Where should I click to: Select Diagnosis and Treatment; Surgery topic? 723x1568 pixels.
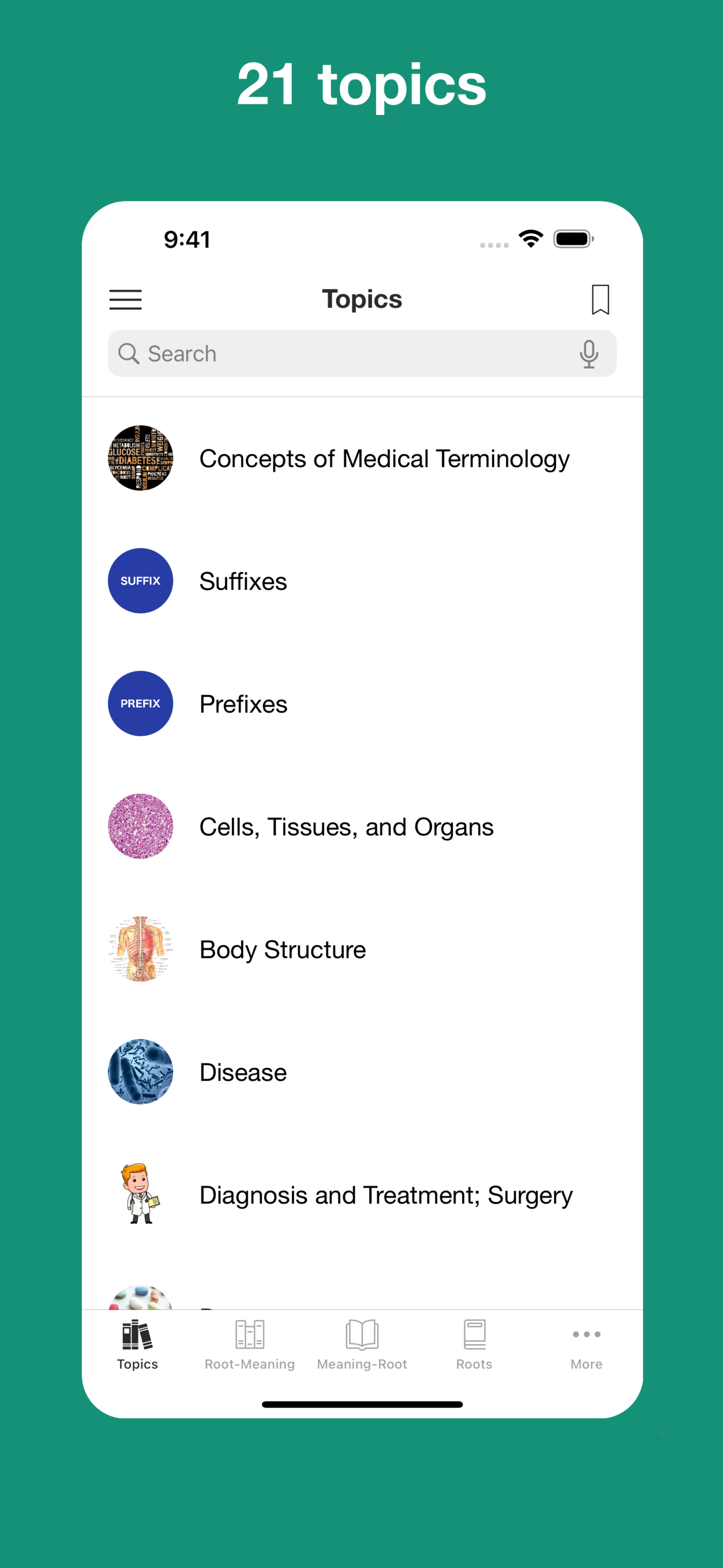pos(385,1195)
